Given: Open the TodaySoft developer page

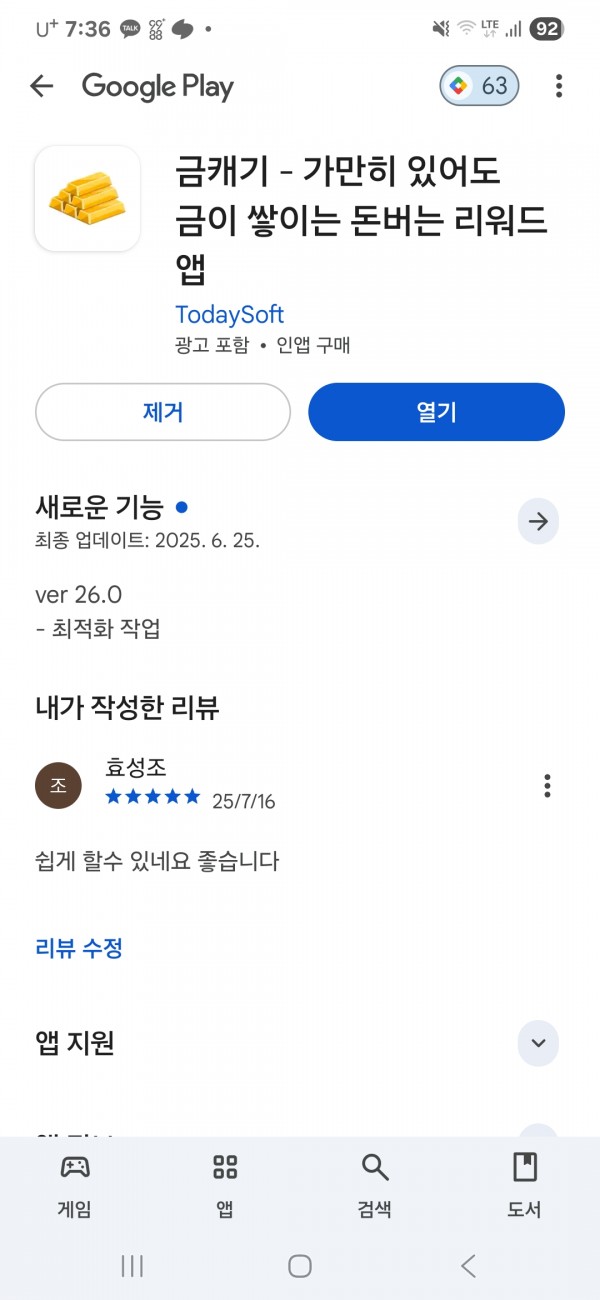Looking at the screenshot, I should point(230,314).
